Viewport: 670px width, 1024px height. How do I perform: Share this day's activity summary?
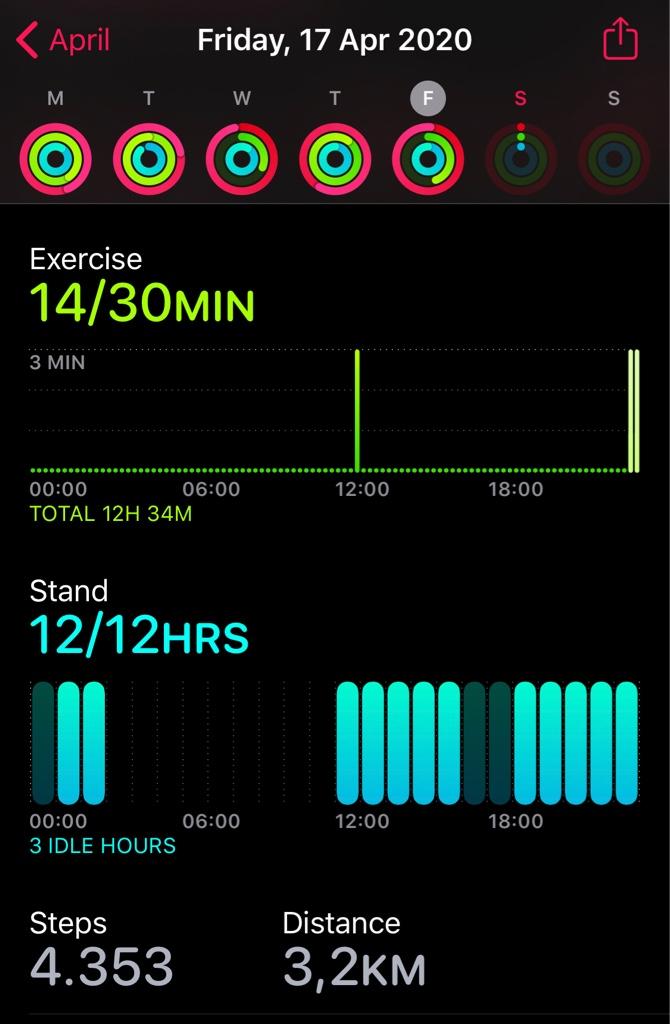pos(620,41)
